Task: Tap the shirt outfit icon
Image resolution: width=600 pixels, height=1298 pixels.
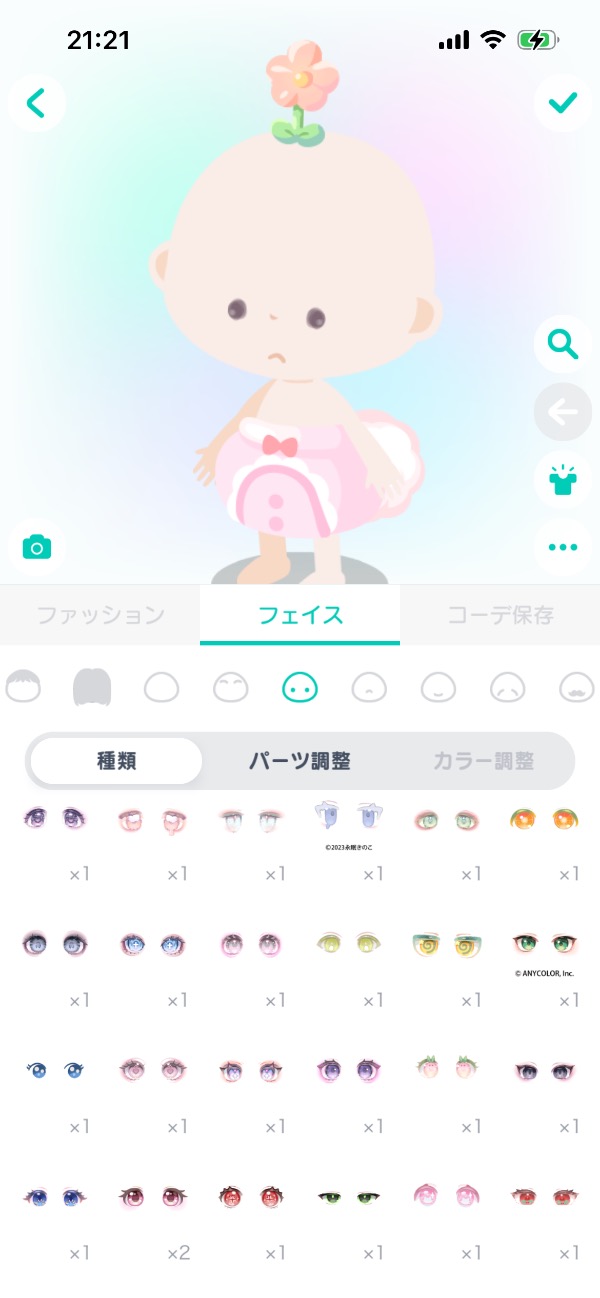Action: [x=563, y=481]
